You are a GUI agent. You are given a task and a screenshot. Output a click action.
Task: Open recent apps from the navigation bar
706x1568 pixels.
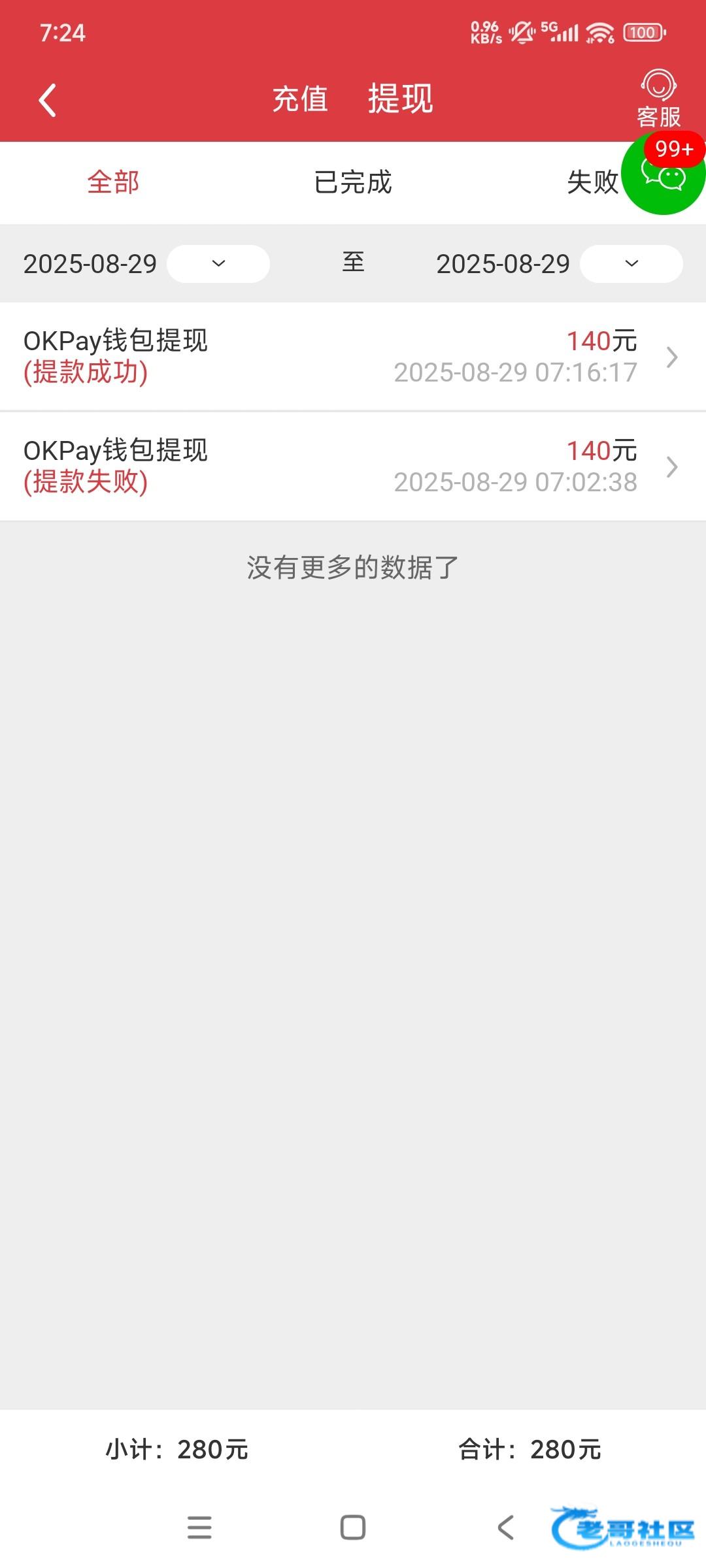(x=199, y=1527)
